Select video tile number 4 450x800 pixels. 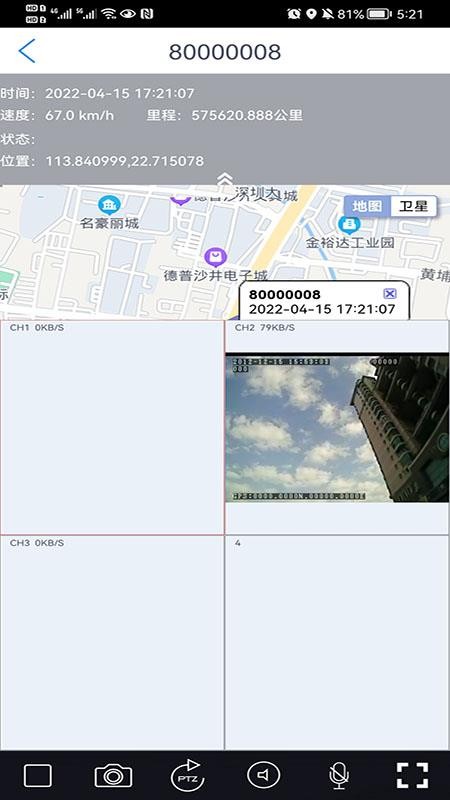pyautogui.click(x=337, y=643)
